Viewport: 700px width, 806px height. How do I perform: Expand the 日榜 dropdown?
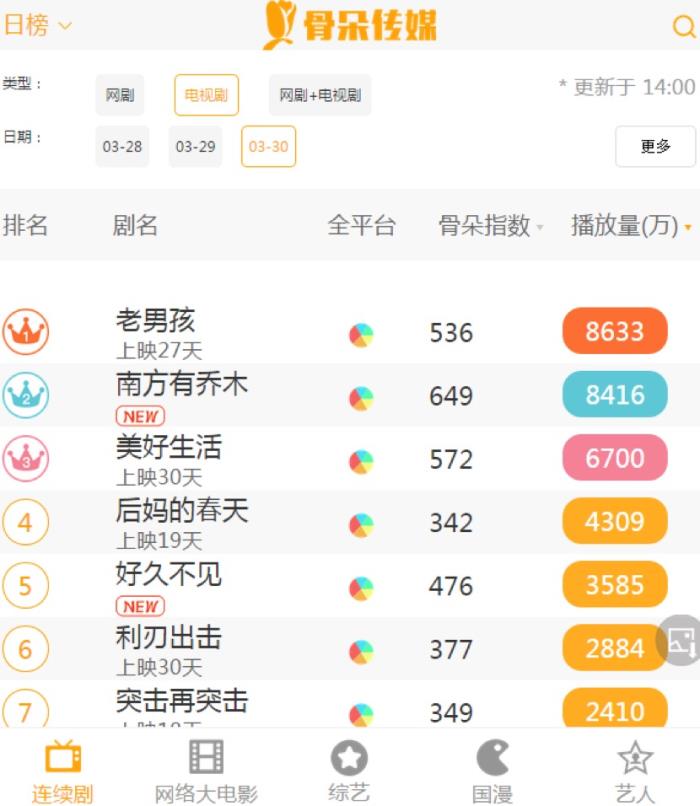click(x=38, y=25)
